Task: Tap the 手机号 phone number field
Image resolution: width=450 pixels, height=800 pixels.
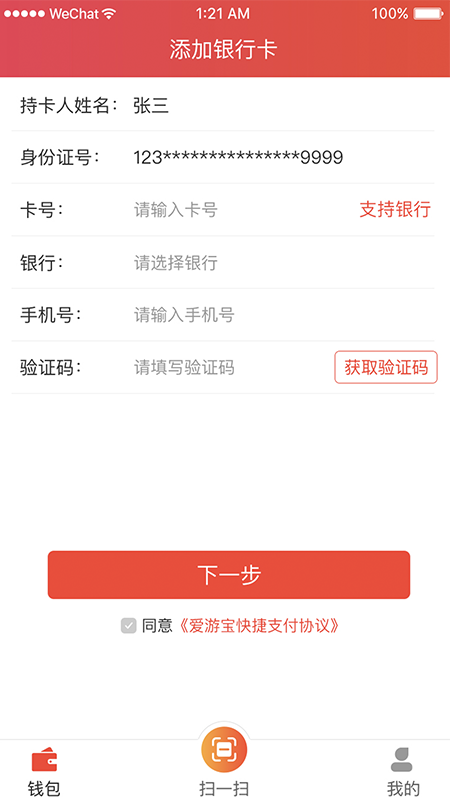Action: [283, 315]
